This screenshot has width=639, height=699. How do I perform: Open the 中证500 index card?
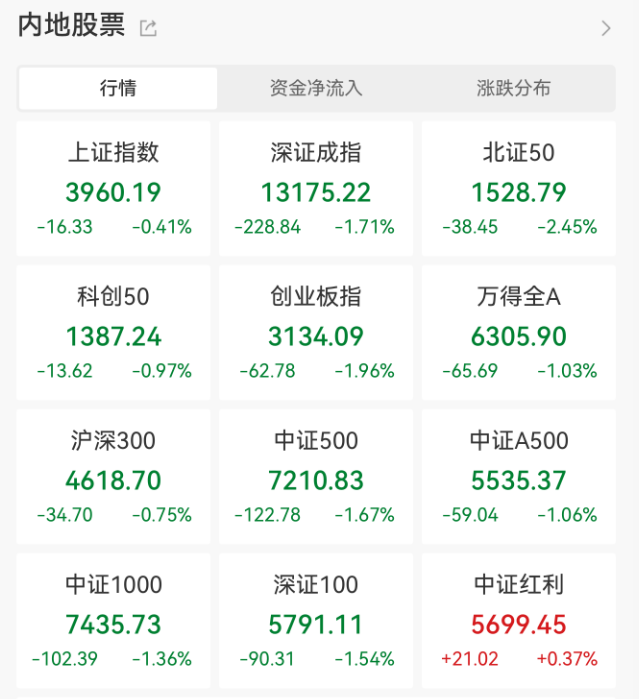point(316,475)
